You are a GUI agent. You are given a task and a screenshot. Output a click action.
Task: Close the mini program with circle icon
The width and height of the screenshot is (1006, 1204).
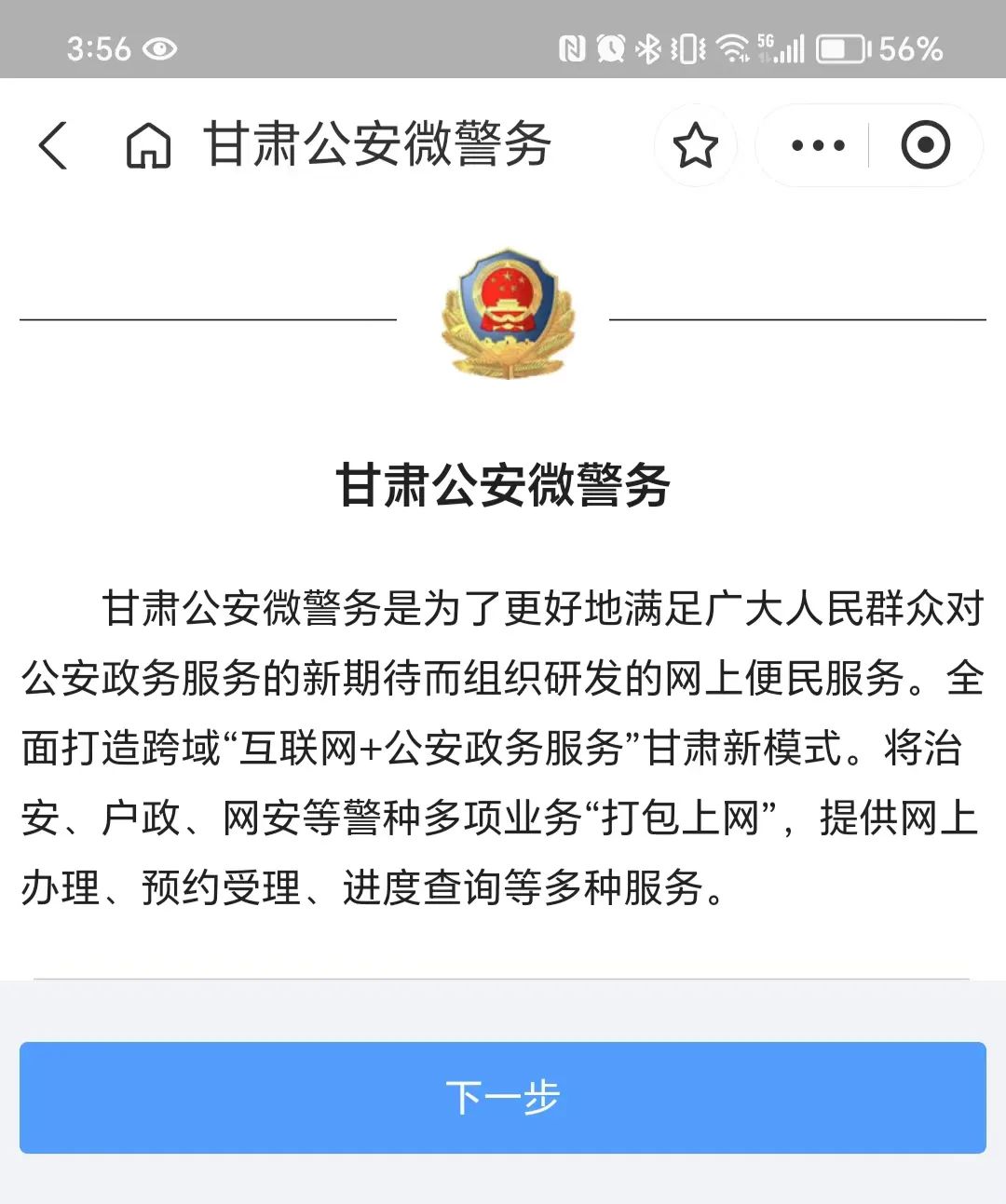coord(925,145)
